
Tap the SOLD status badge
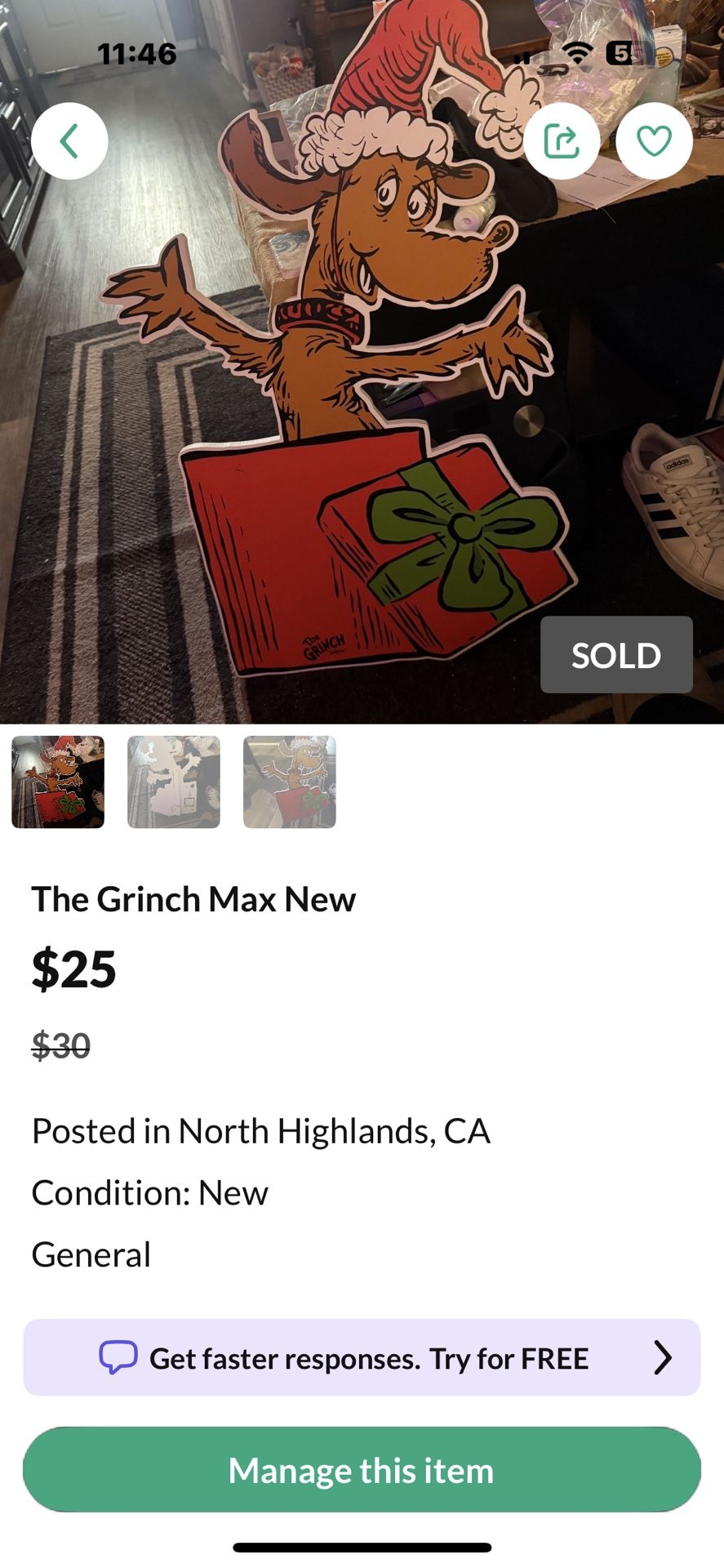(616, 655)
